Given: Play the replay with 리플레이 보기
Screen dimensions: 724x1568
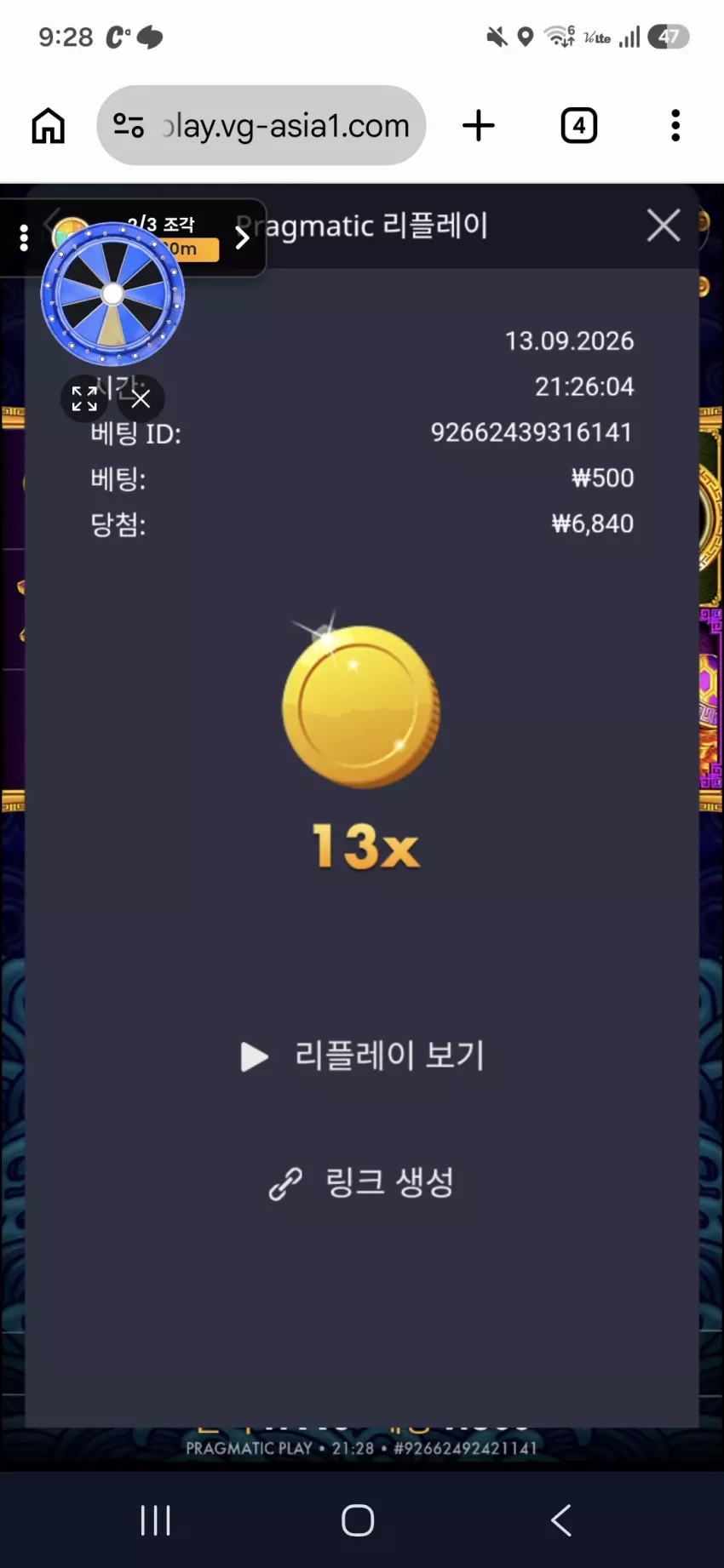Looking at the screenshot, I should [363, 1056].
